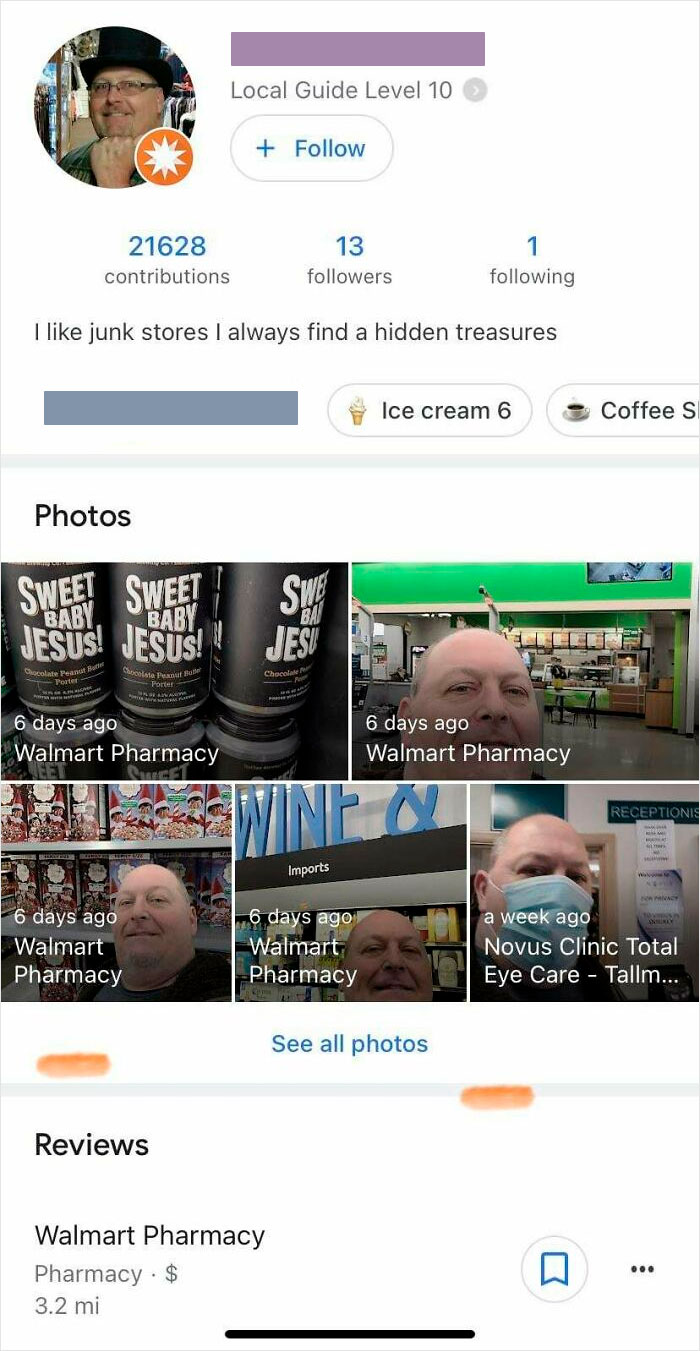Viewport: 700px width, 1351px height.
Task: Open the Walmart Pharmacy review listing
Action: pos(150,1236)
